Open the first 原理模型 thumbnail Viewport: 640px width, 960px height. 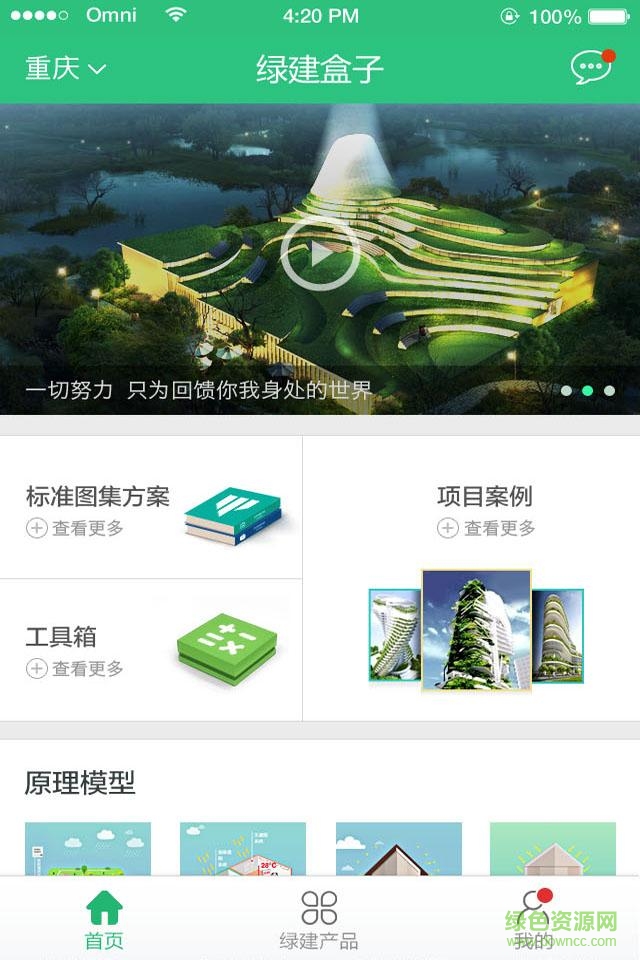coord(88,850)
